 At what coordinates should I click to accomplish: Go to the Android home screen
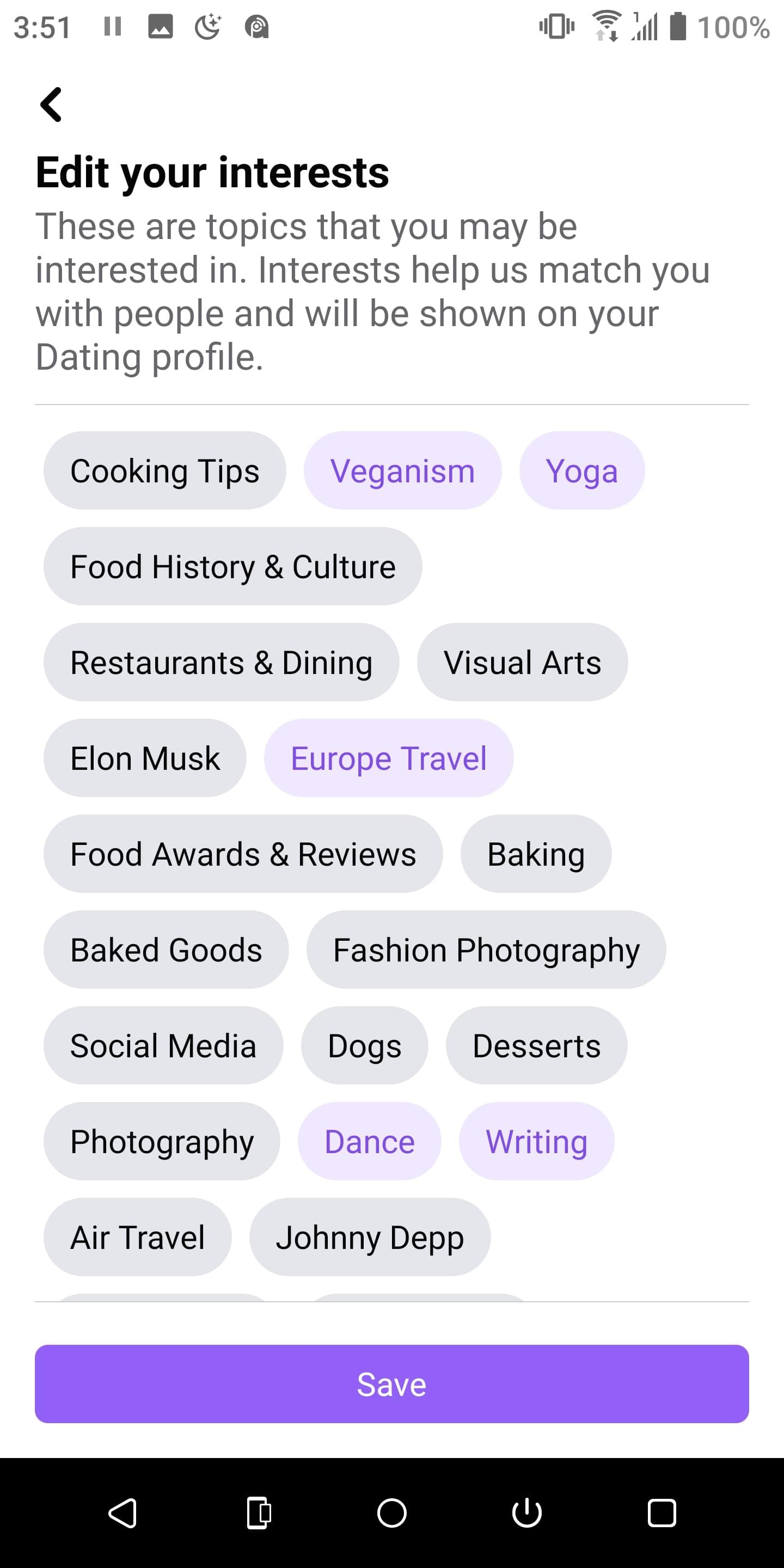pyautogui.click(x=391, y=1512)
